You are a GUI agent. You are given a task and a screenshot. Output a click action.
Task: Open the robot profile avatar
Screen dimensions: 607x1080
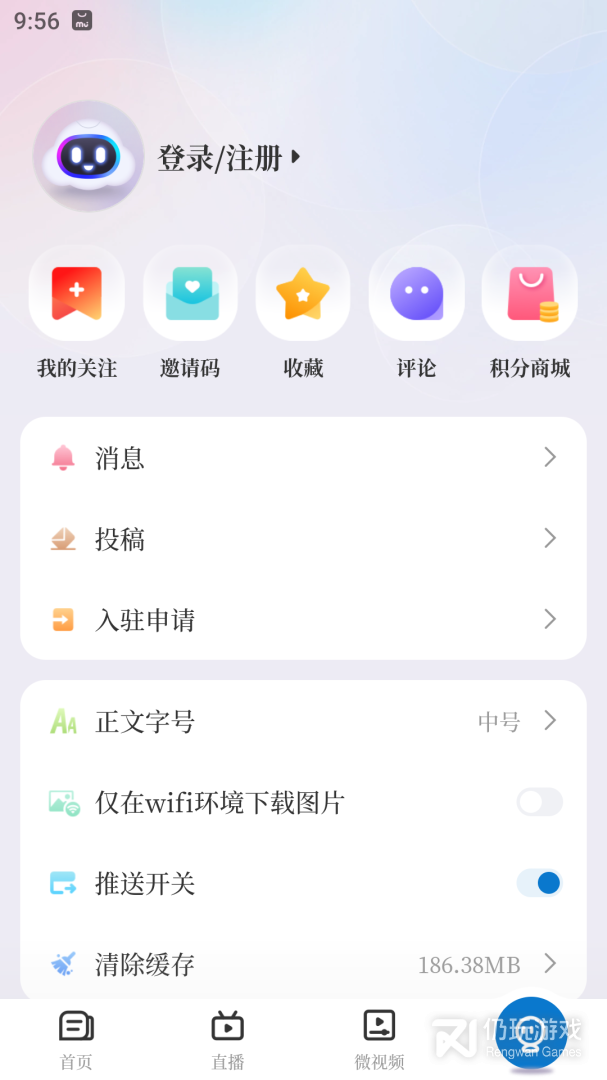88,156
